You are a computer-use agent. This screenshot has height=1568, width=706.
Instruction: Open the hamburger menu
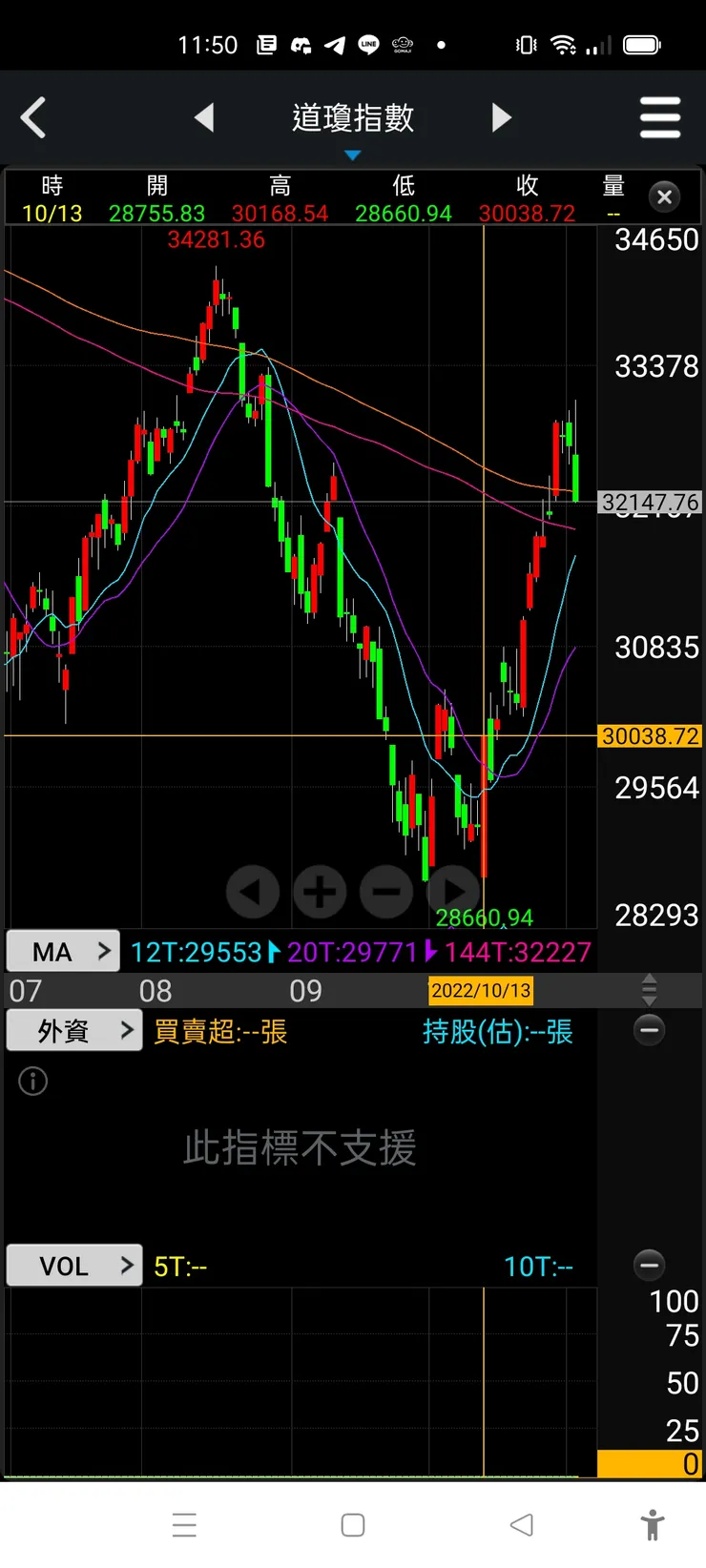coord(660,118)
